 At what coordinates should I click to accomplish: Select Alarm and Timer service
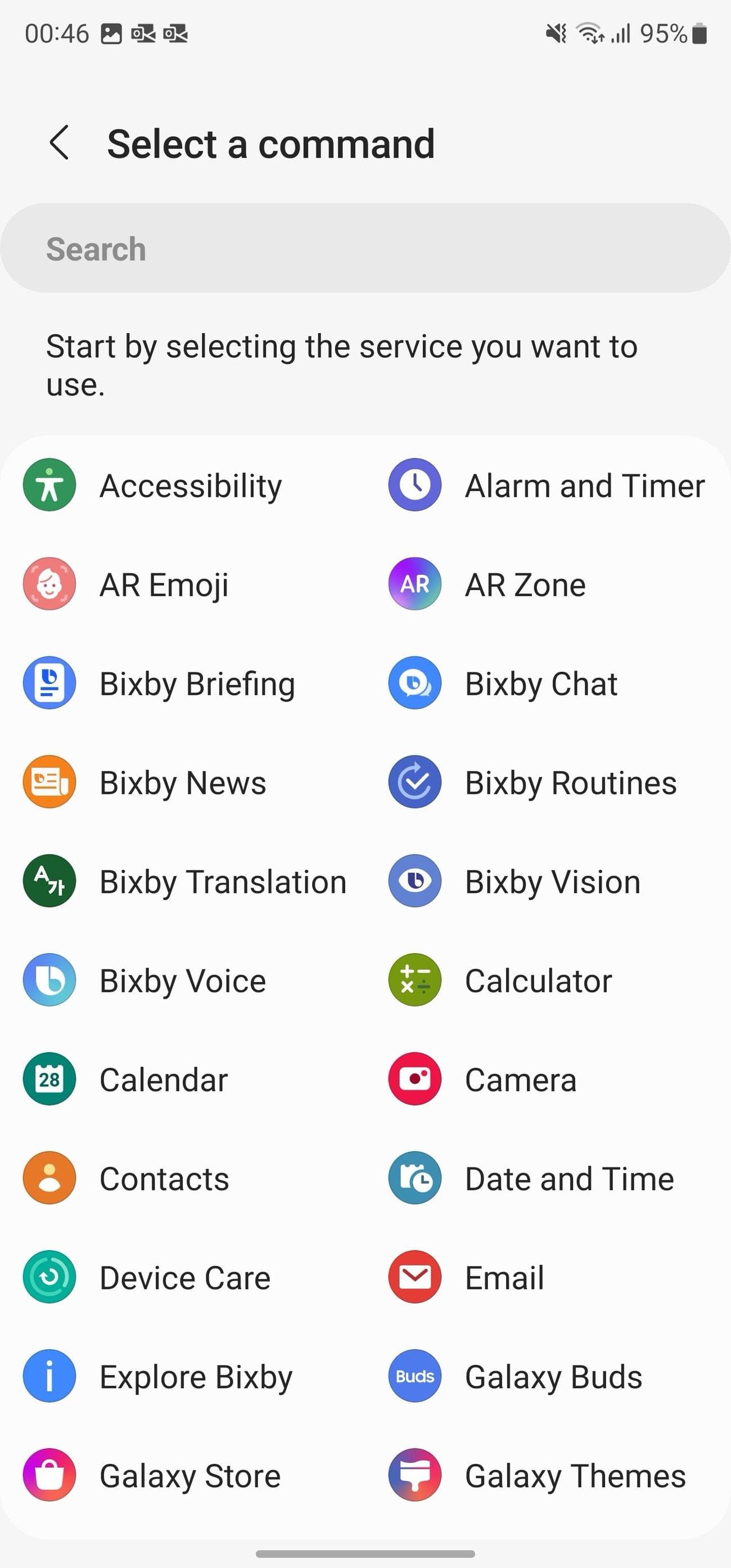547,486
